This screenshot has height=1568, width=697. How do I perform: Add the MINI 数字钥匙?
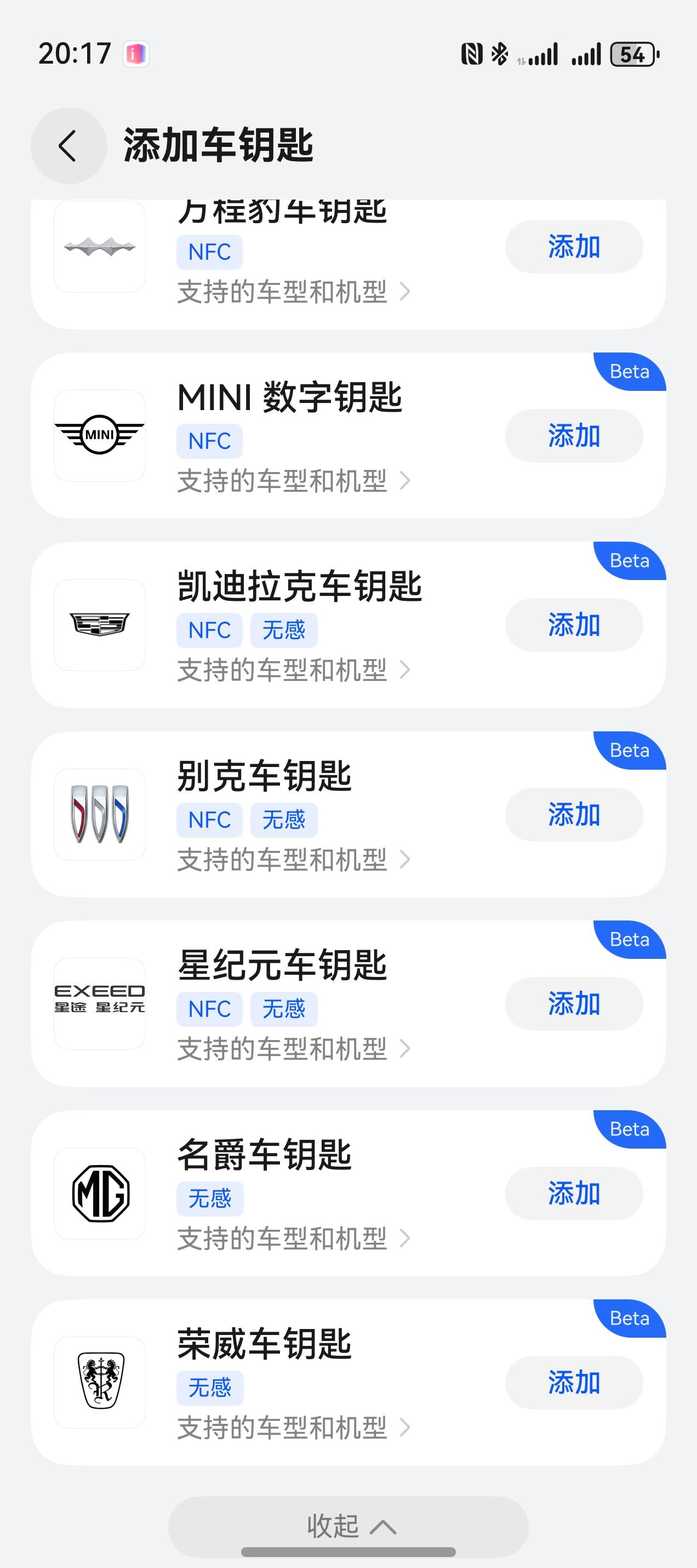tap(574, 436)
